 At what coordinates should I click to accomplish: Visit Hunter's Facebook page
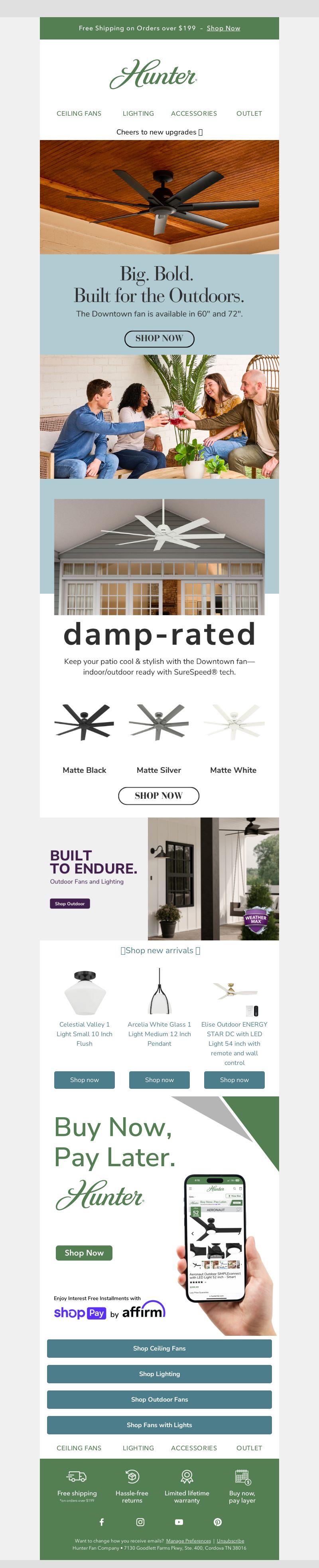pyautogui.click(x=102, y=1522)
